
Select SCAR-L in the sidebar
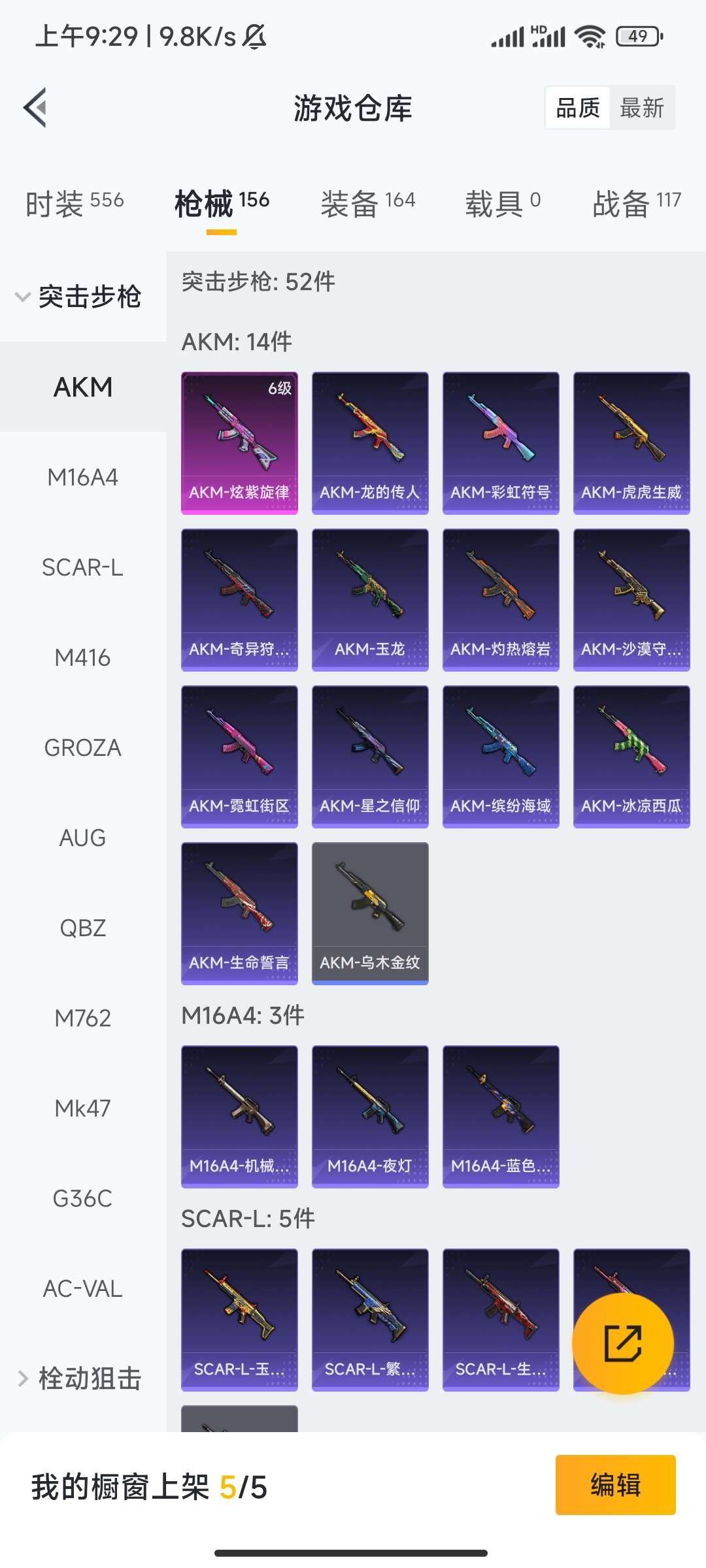[x=82, y=567]
